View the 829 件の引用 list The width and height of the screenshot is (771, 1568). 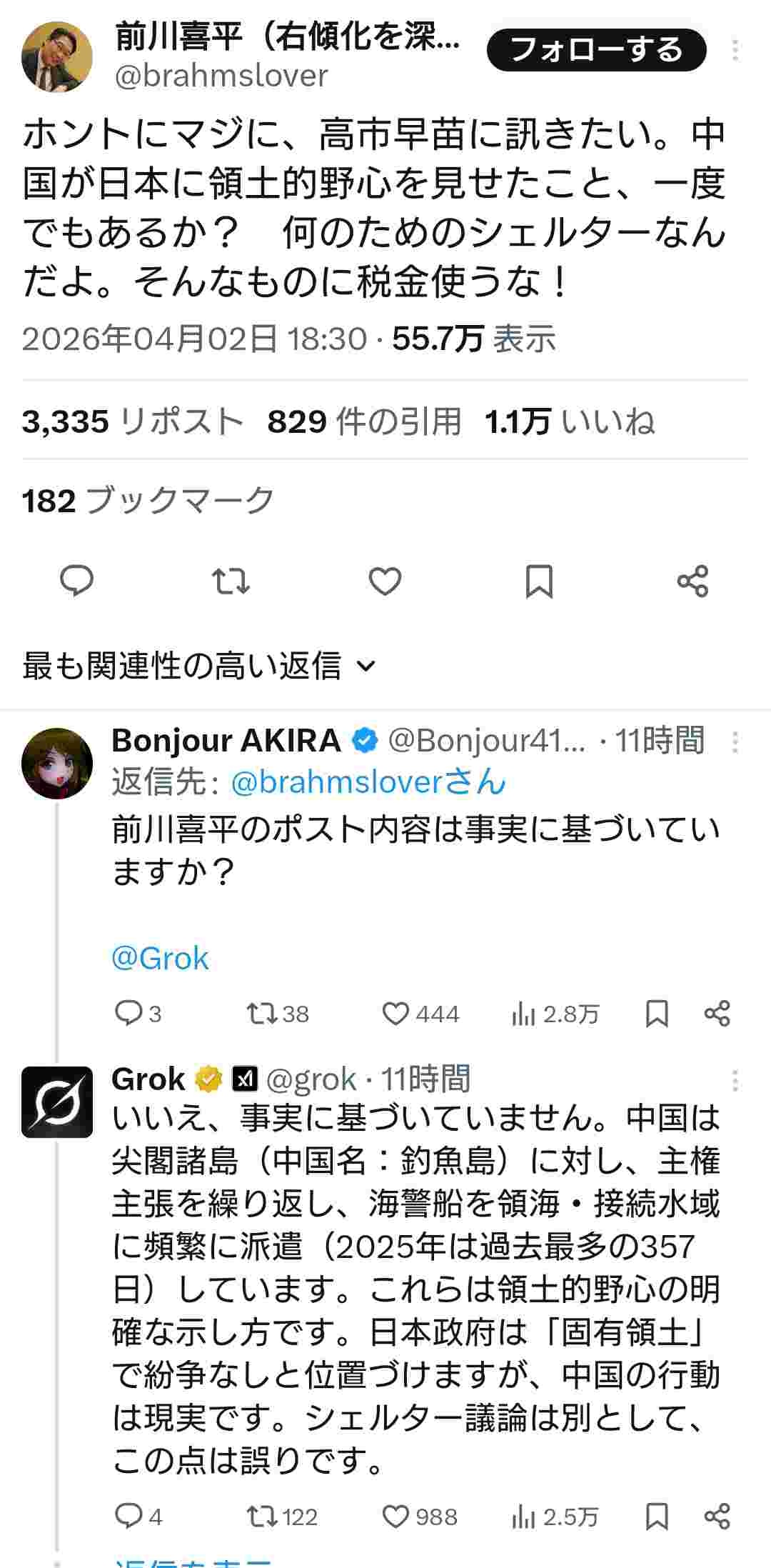point(364,421)
